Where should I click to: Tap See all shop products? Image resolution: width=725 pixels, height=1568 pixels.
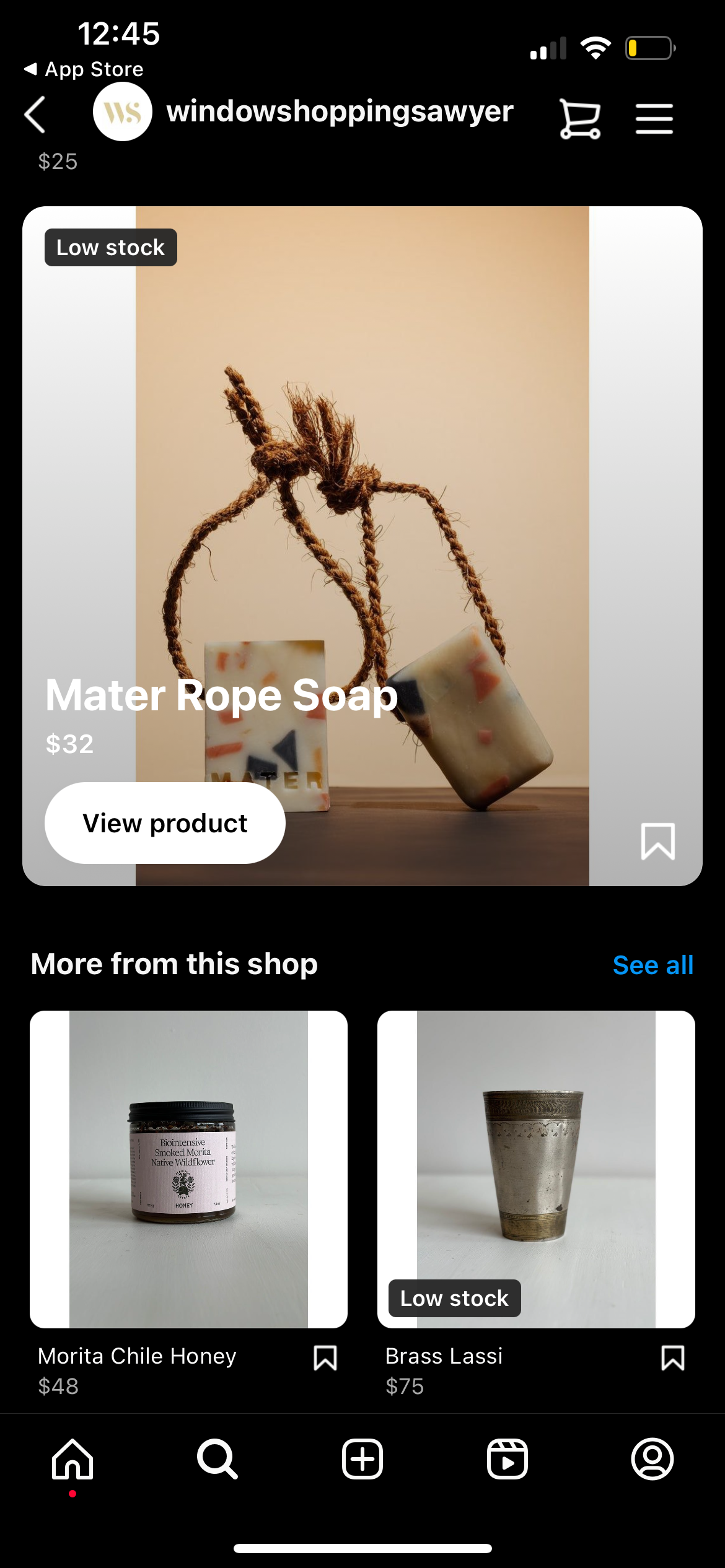tap(652, 965)
